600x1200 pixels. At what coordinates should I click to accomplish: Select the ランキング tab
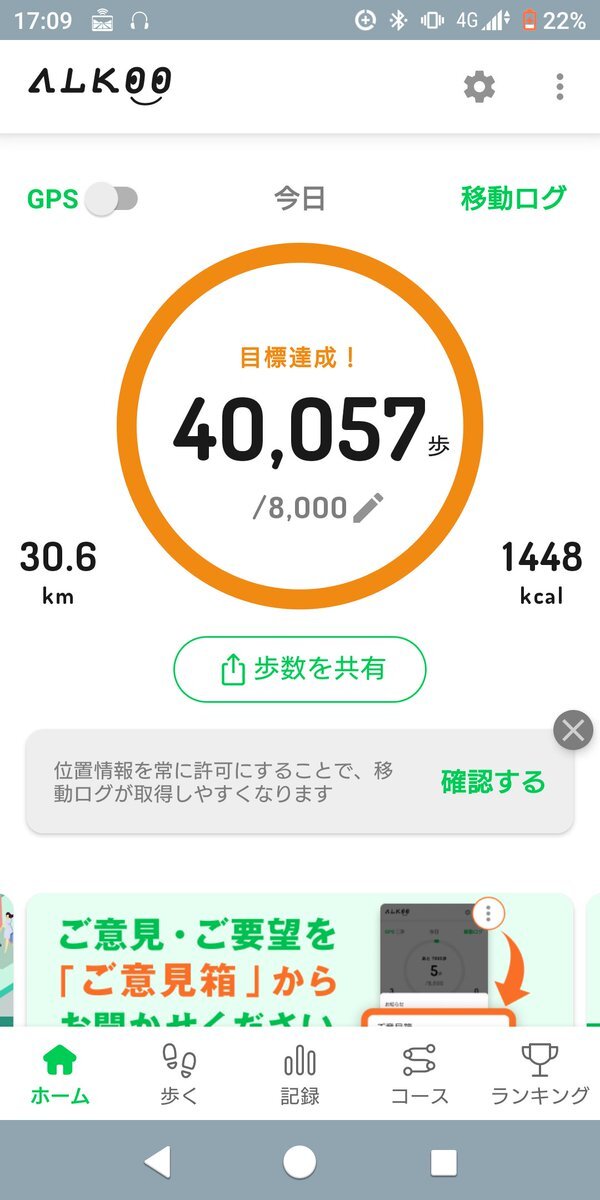(540, 1075)
